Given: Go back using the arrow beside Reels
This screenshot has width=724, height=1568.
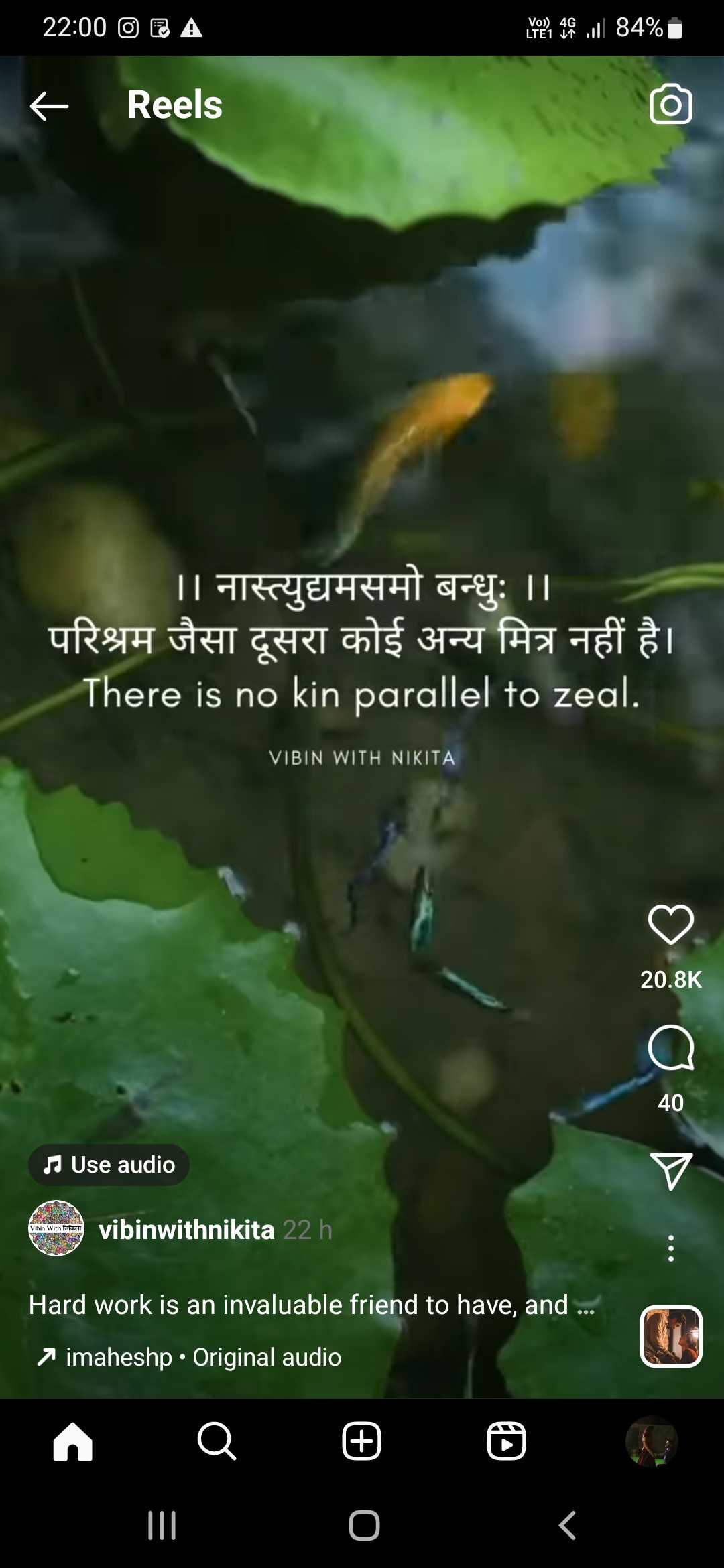Looking at the screenshot, I should pyautogui.click(x=49, y=106).
